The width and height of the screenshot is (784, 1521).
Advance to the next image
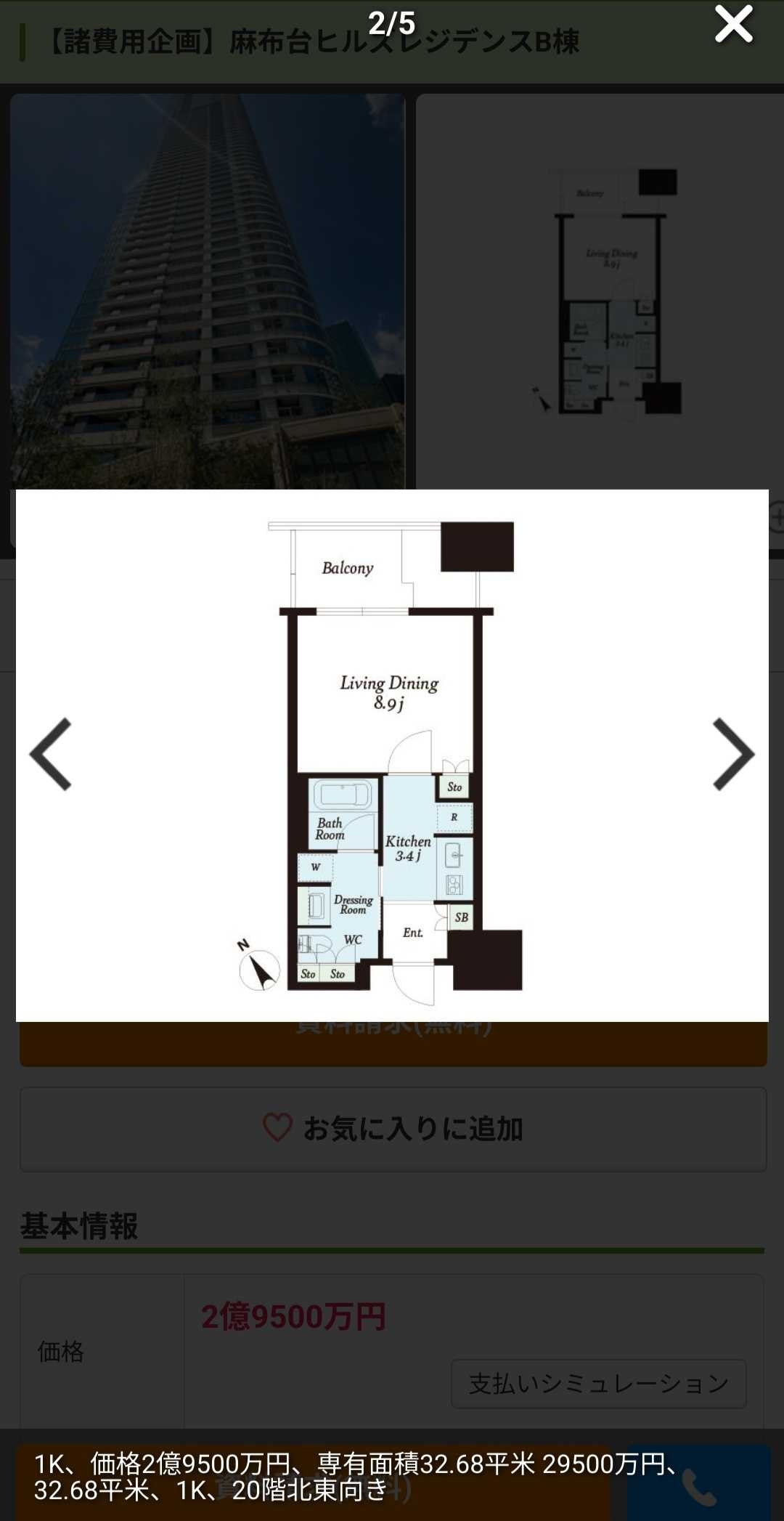733,754
